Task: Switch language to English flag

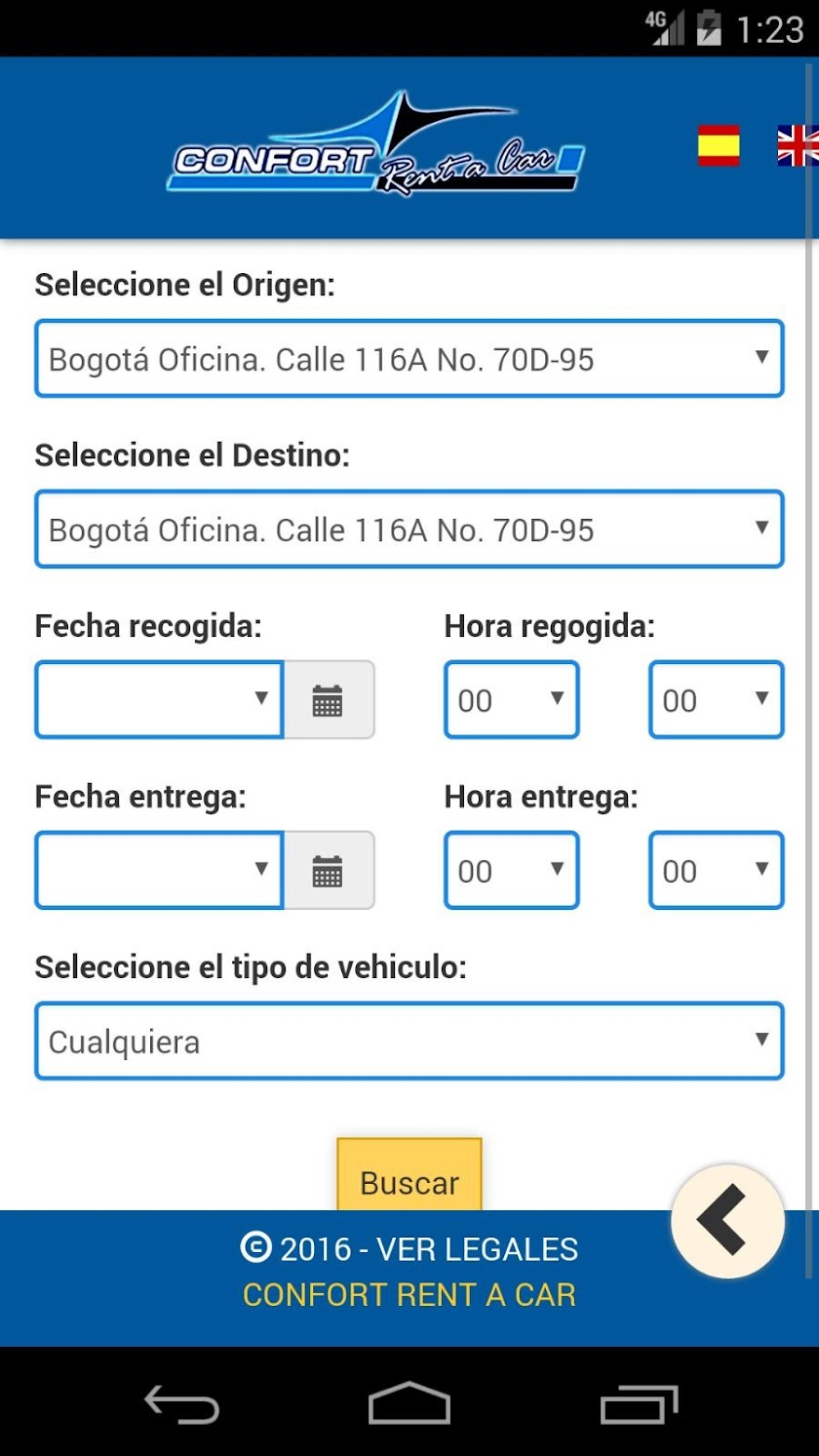Action: click(798, 145)
